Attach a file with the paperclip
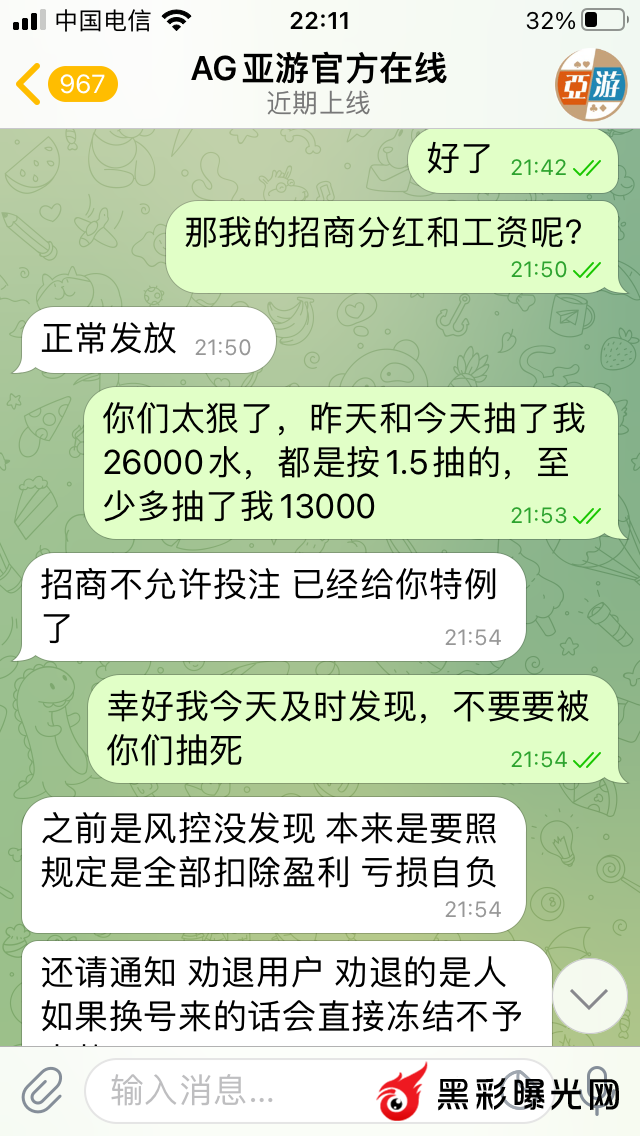Viewport: 640px width, 1136px height. [42, 1089]
